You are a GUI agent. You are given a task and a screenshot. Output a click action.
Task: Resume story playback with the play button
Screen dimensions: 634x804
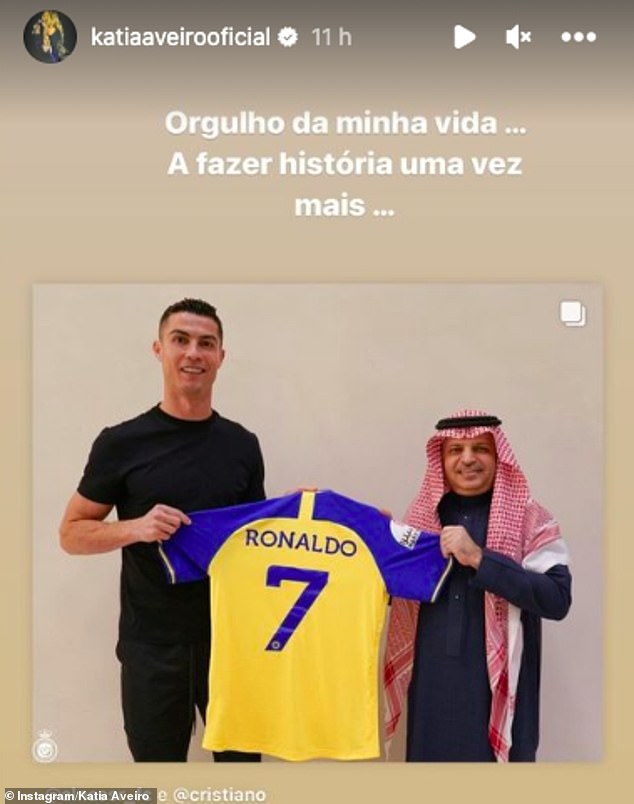(x=464, y=37)
